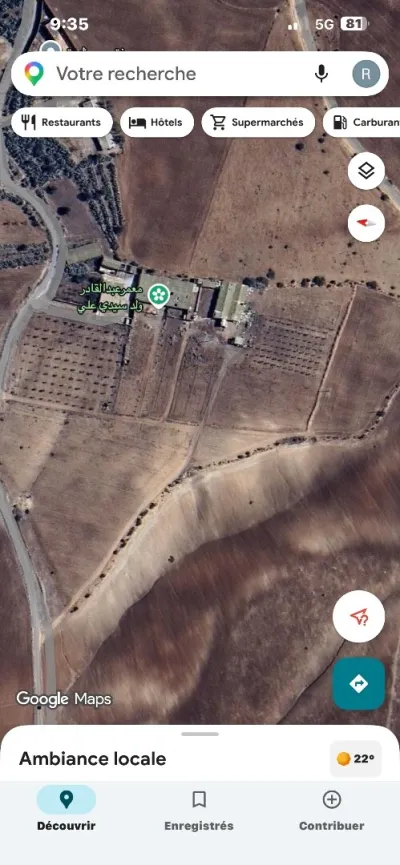Screen dimensions: 400x865
Task: Switch to the Enregistrés tab
Action: pos(199,809)
